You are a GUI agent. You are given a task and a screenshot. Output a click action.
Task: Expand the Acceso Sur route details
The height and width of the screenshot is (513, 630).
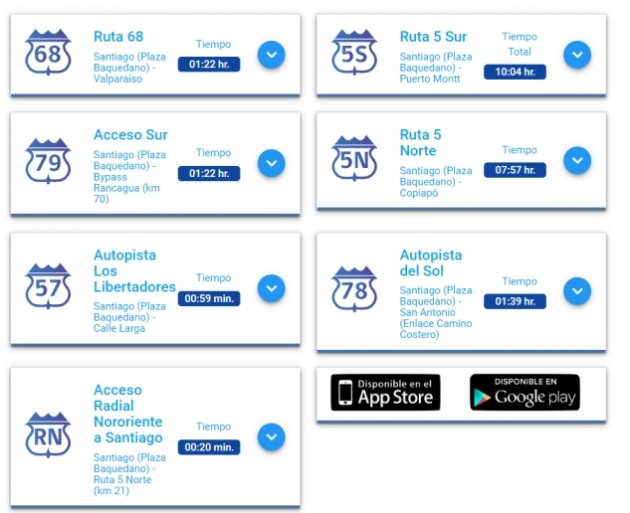(271, 162)
